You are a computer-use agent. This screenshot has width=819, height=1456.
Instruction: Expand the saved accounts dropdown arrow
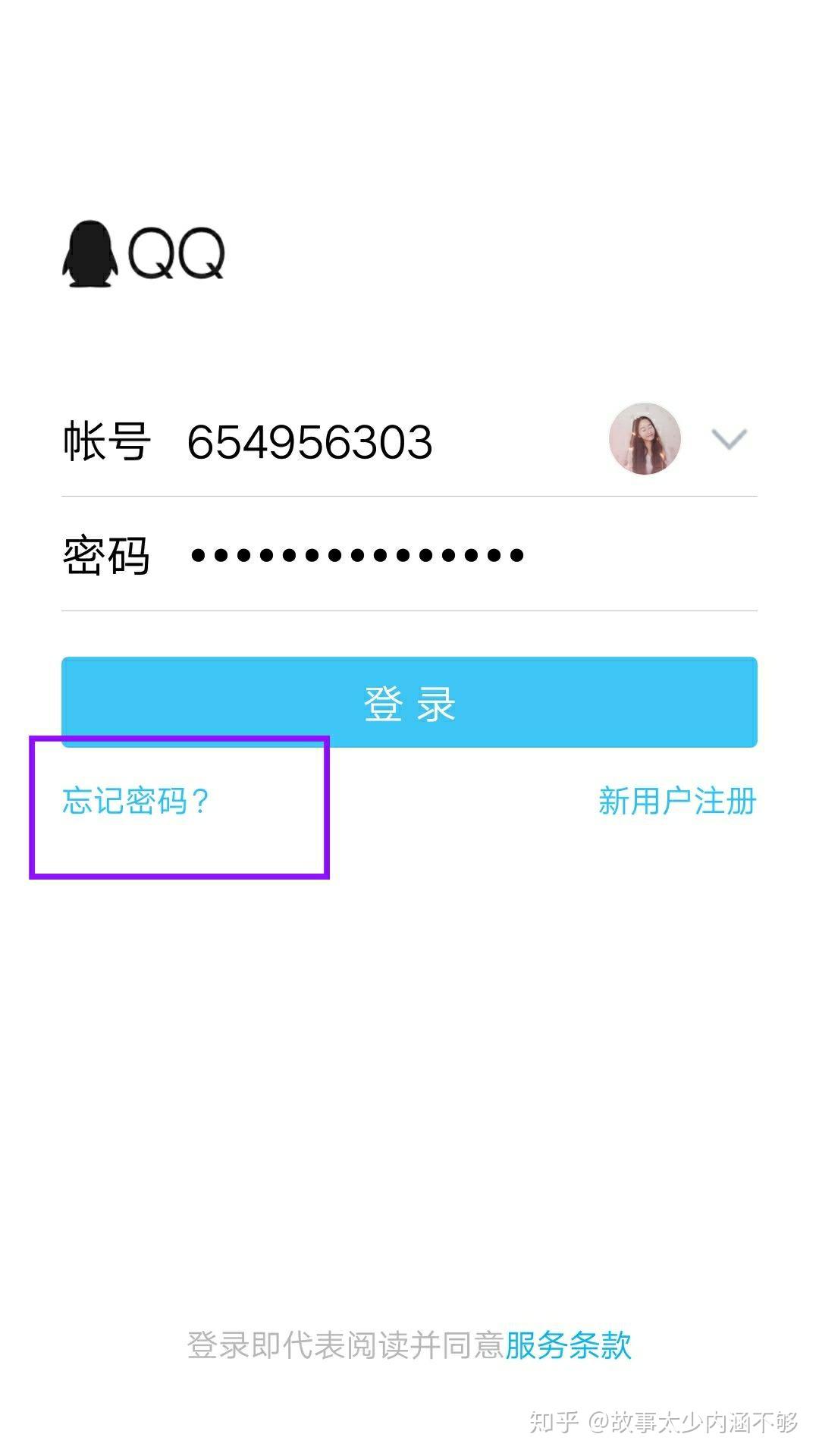click(x=729, y=439)
